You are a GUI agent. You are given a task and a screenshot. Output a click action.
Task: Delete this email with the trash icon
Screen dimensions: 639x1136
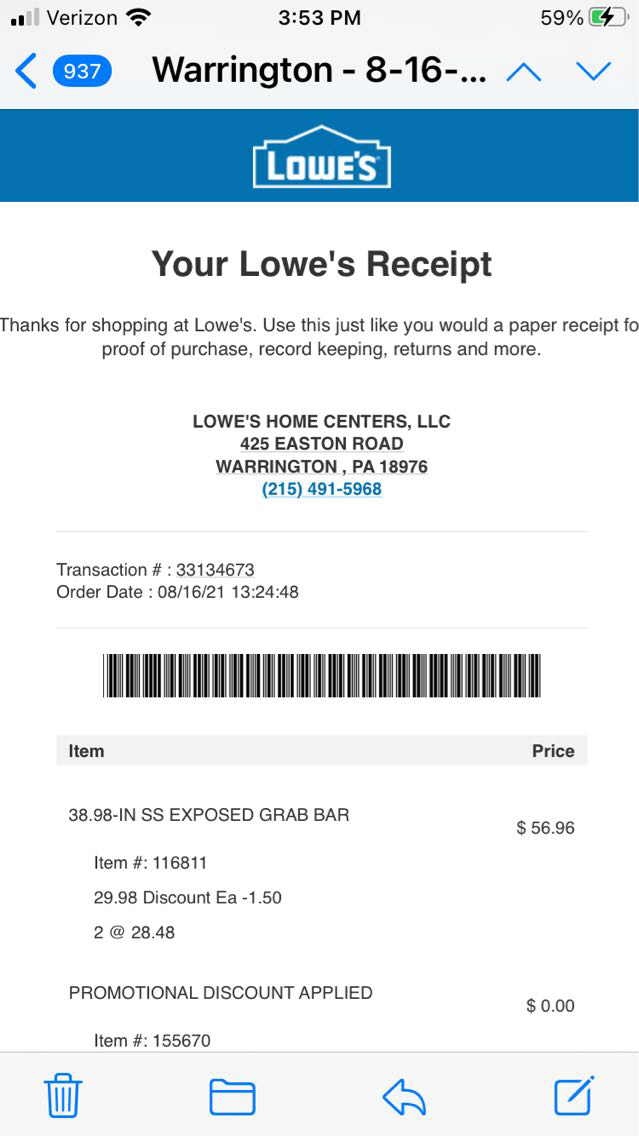pos(63,1096)
